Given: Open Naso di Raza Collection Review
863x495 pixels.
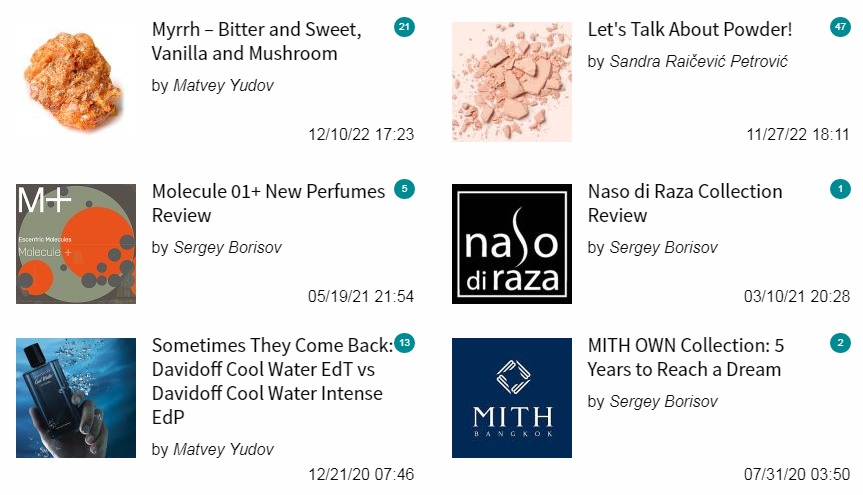Looking at the screenshot, I should [x=684, y=203].
